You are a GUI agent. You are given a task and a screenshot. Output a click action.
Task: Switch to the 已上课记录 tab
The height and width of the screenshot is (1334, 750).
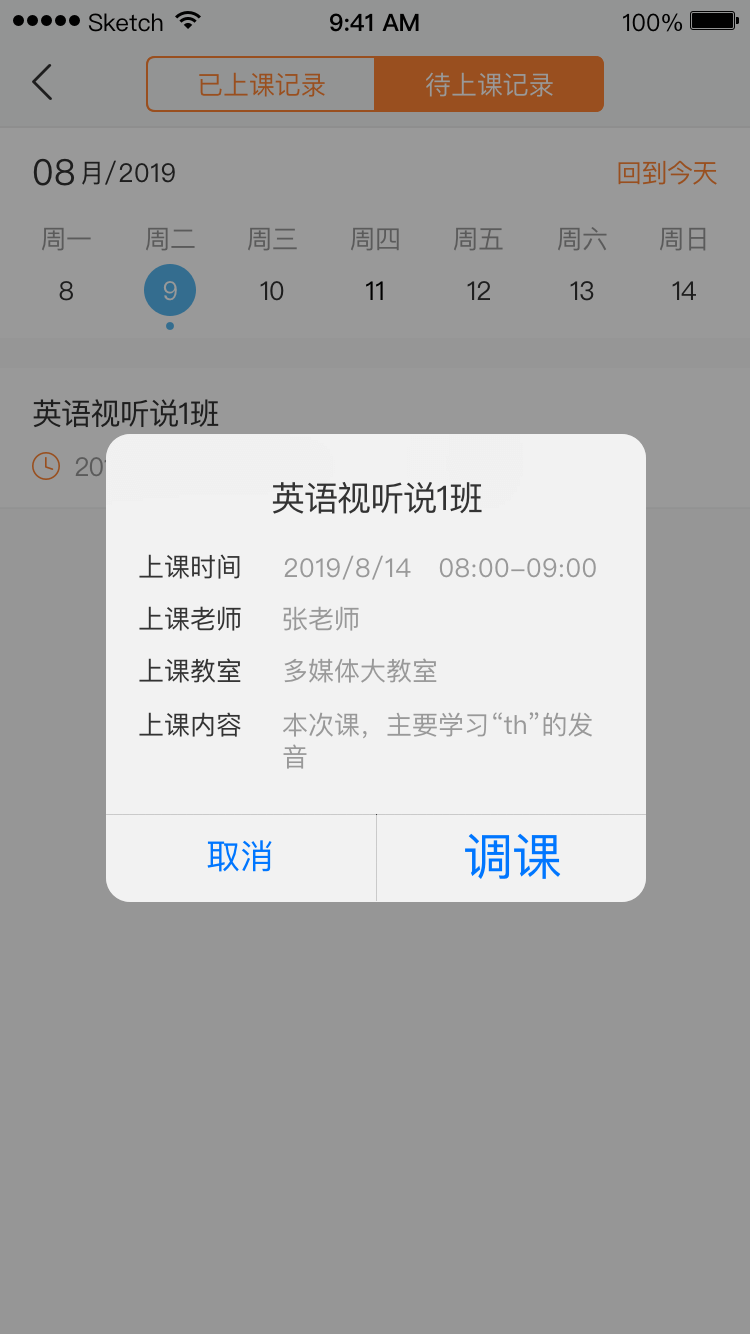point(261,84)
